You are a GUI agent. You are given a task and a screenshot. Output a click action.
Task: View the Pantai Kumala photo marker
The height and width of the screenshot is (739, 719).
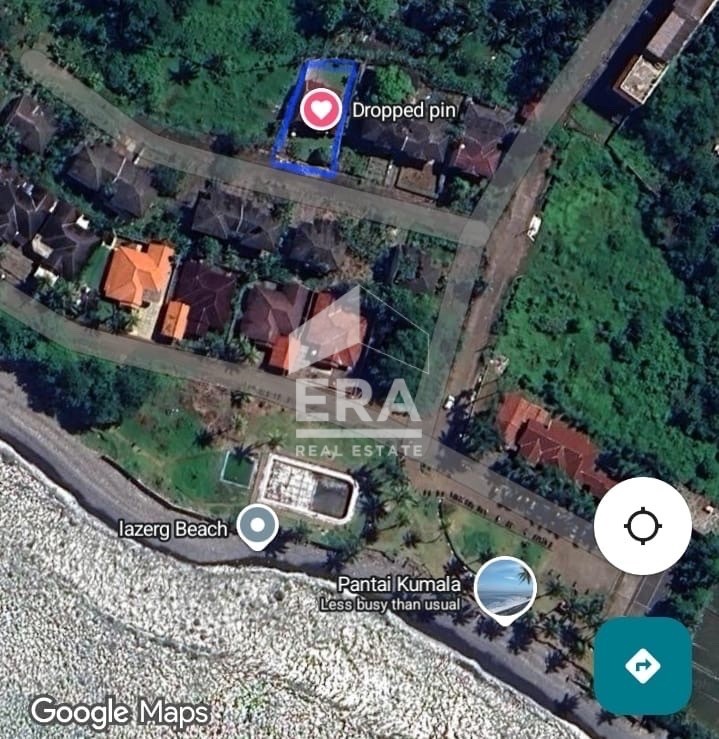504,588
